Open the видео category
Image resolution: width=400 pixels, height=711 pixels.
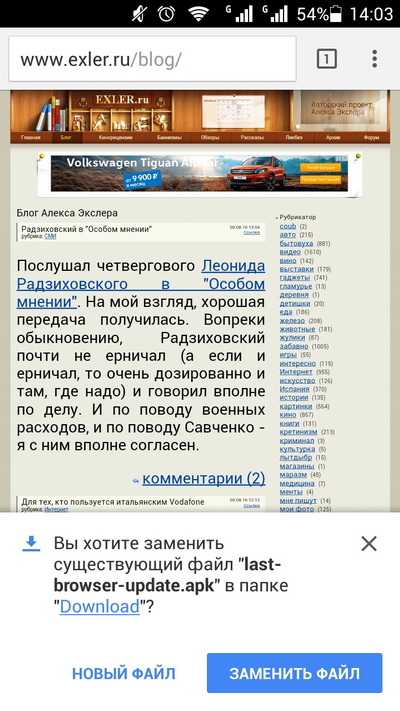pos(290,252)
